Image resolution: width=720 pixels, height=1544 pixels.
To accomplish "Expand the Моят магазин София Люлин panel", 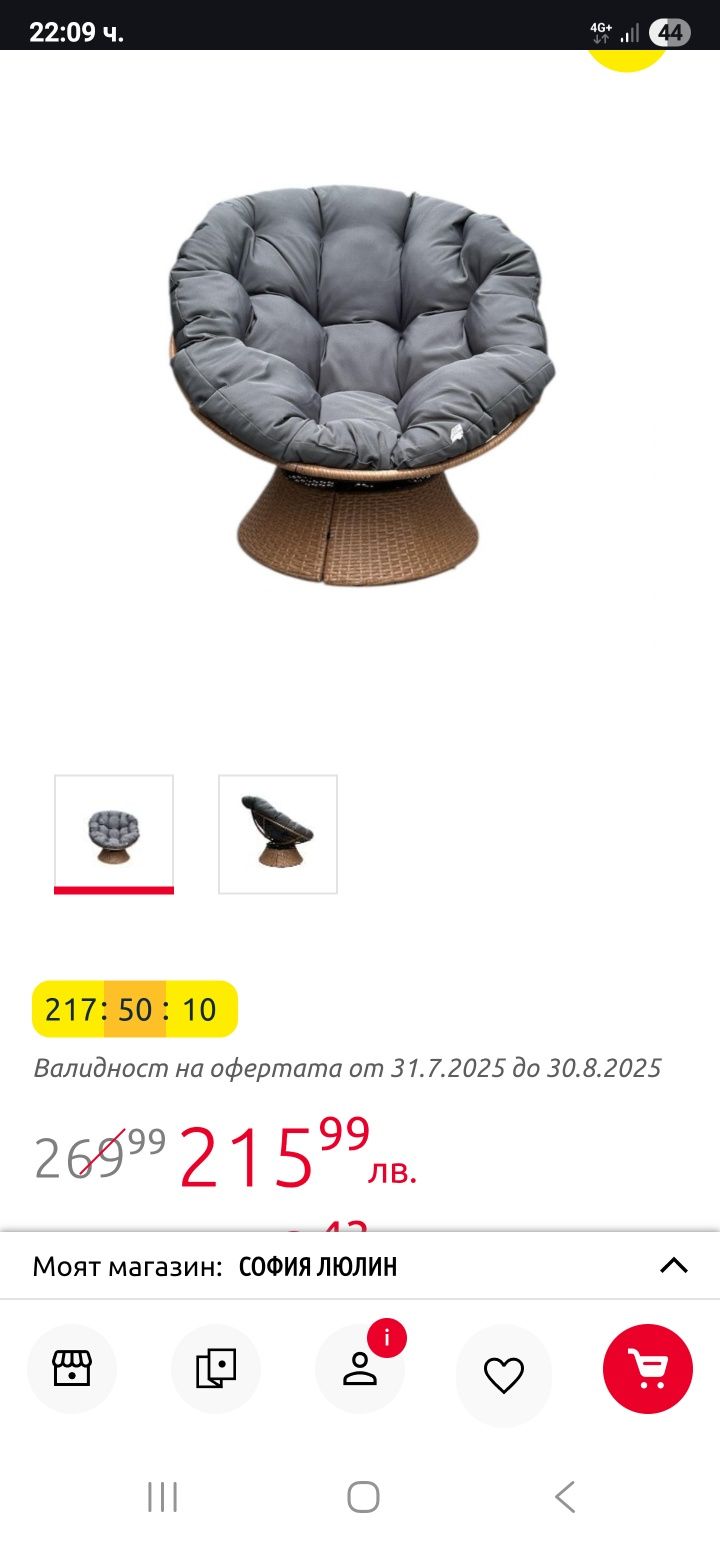I will coord(673,1266).
